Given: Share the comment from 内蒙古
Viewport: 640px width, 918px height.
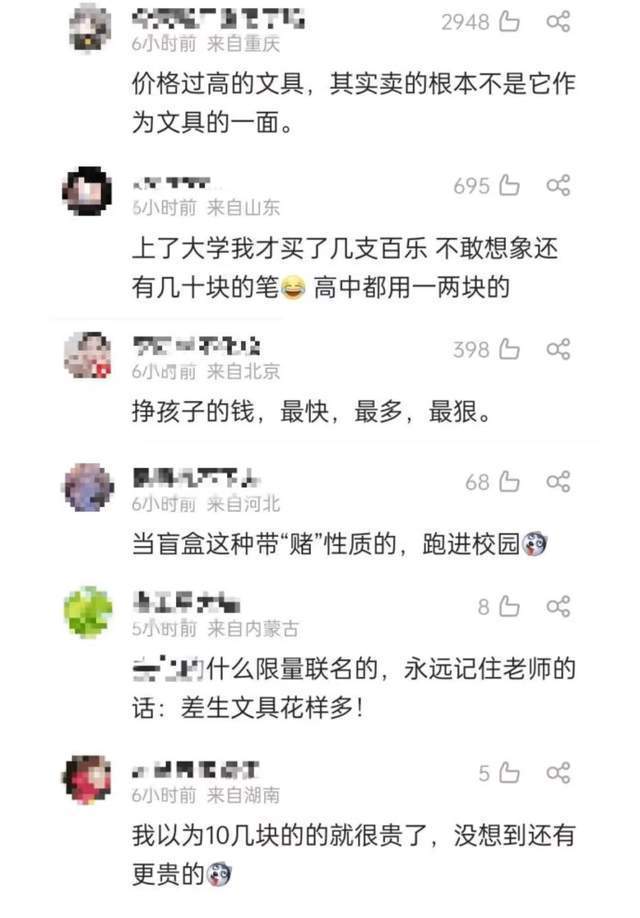Looking at the screenshot, I should click(x=559, y=607).
